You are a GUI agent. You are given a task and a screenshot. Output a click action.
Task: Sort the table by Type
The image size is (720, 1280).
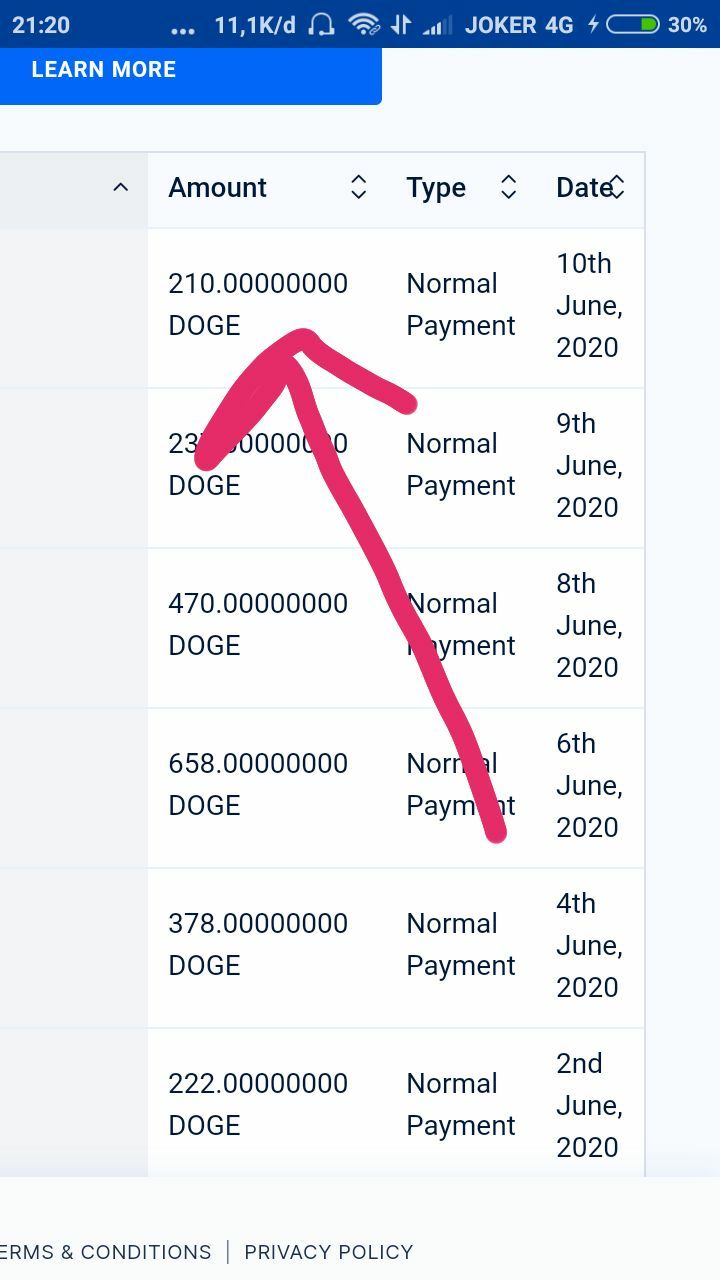click(x=461, y=188)
